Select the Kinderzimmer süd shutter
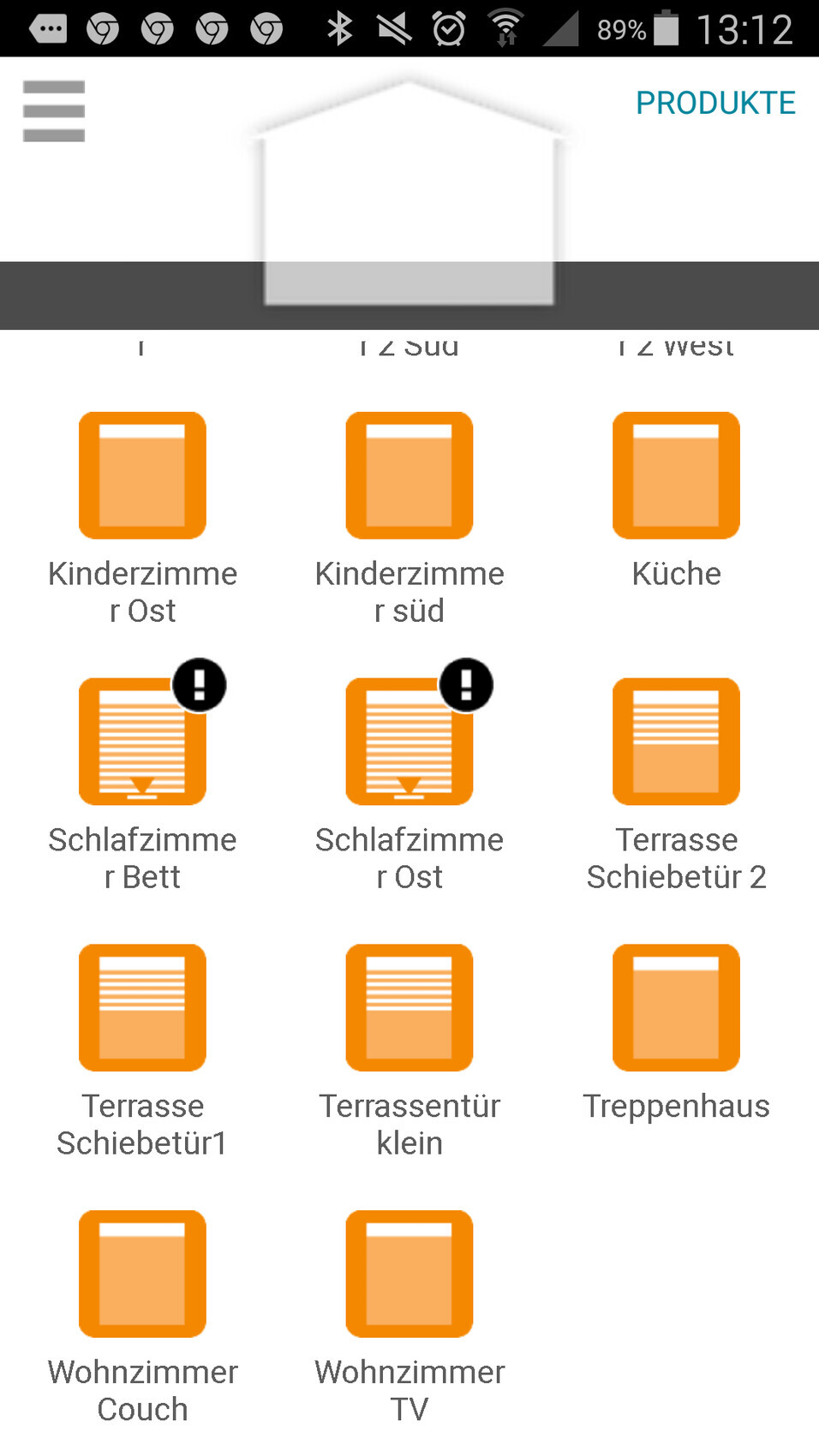Viewport: 819px width, 1456px height. 409,475
